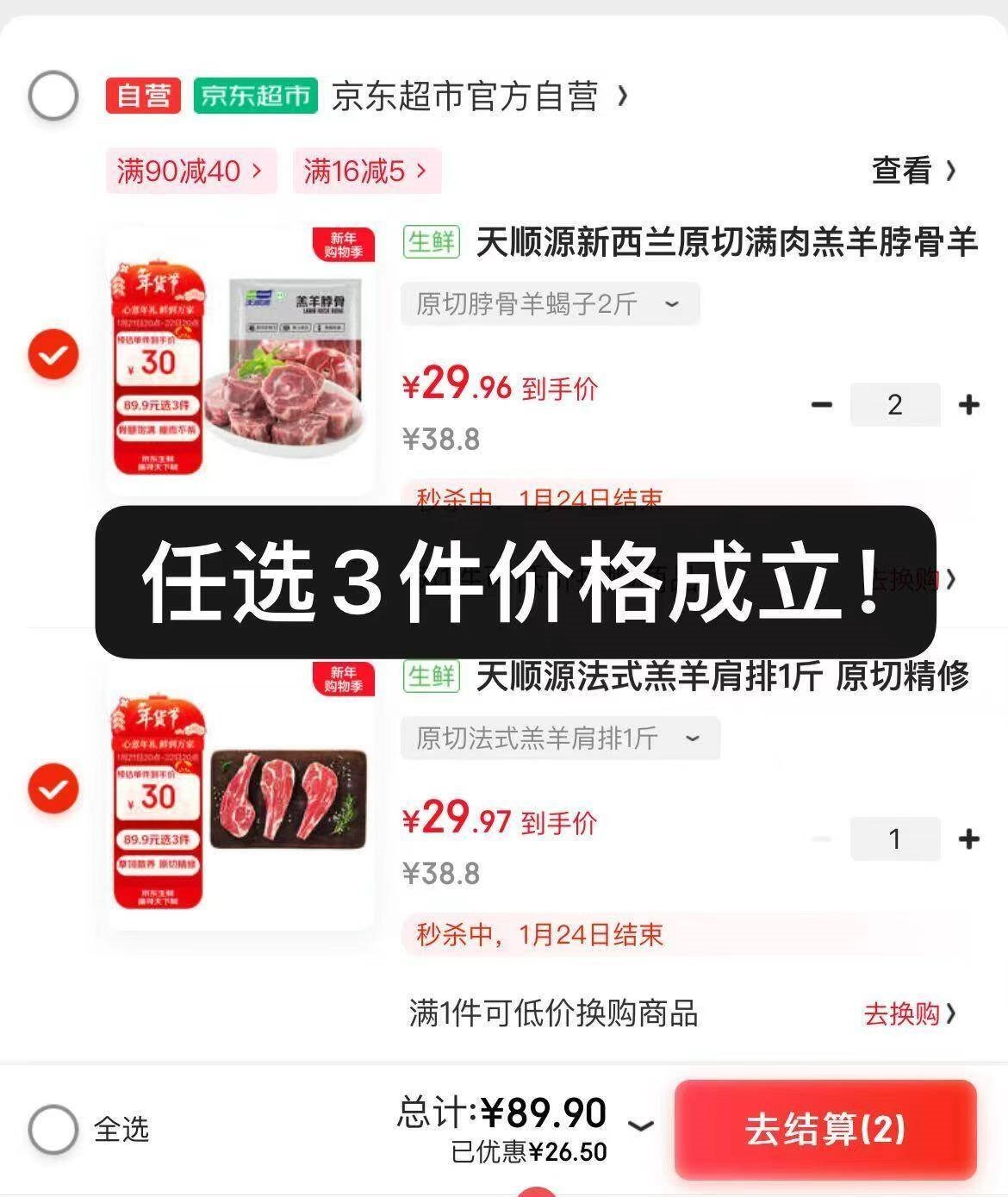Open the 法式羔羊肩排 product image
Viewport: 1008px width, 1197px height.
(240, 798)
